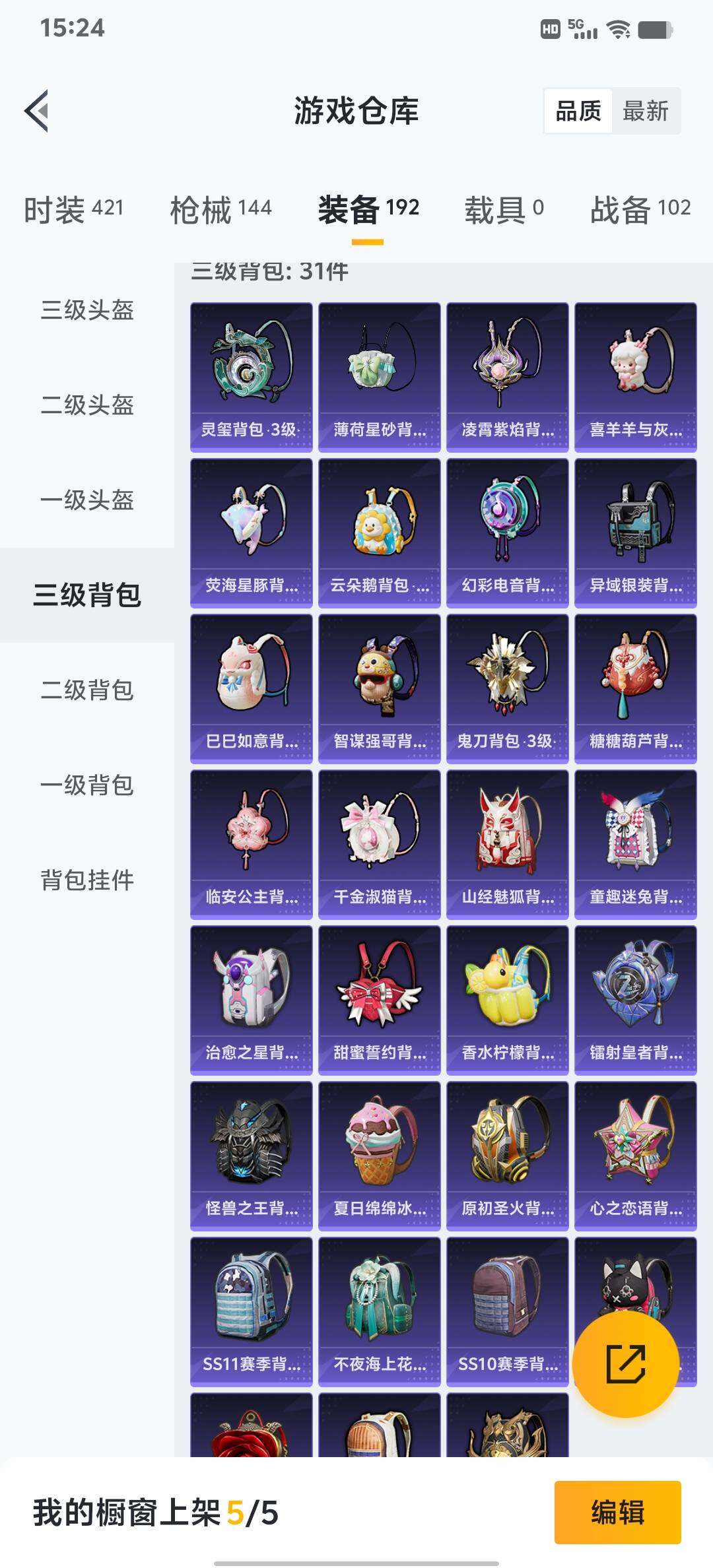
Task: Select the 品质 sorting option
Action: click(x=578, y=111)
